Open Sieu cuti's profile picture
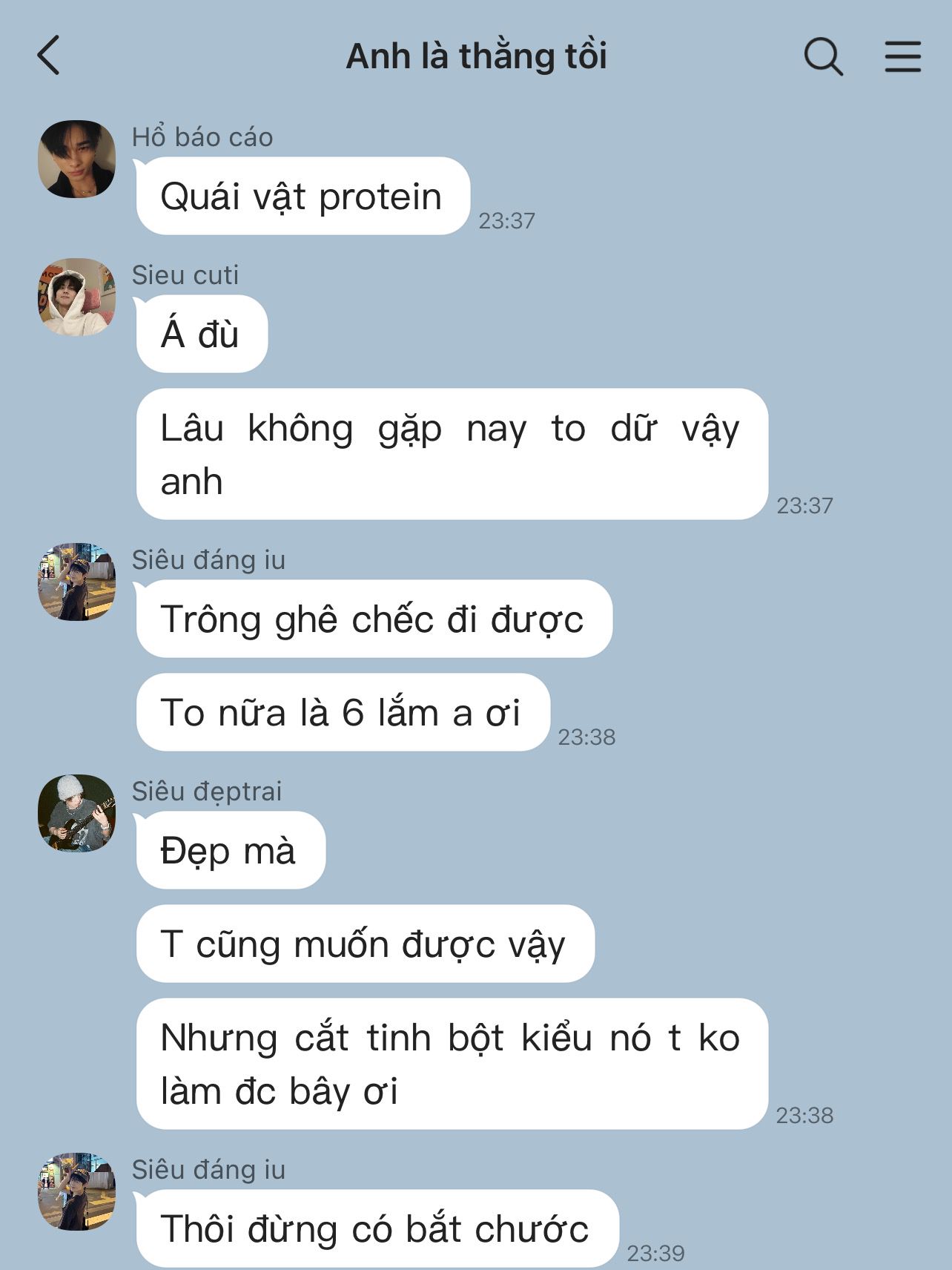Image resolution: width=952 pixels, height=1270 pixels. [x=76, y=297]
